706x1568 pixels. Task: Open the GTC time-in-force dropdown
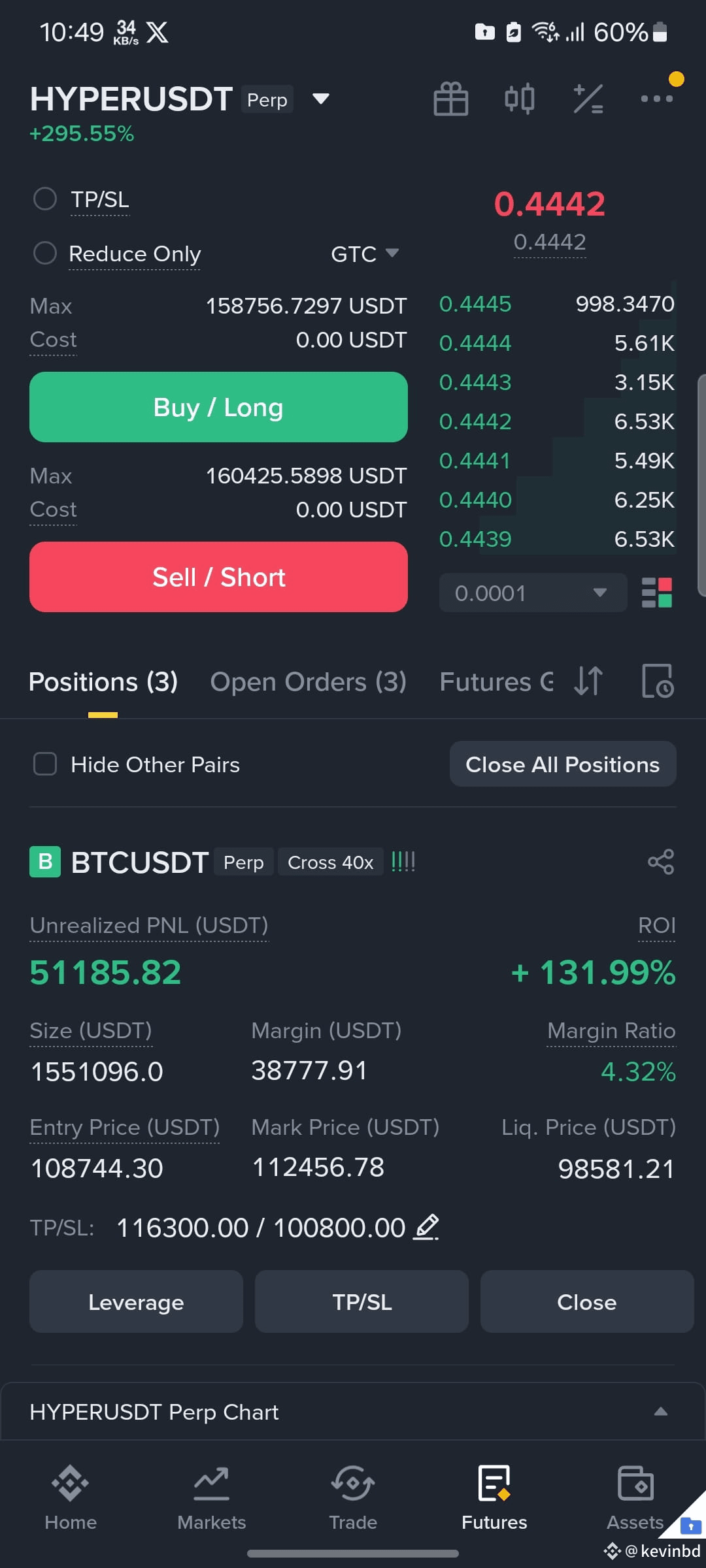pyautogui.click(x=365, y=253)
